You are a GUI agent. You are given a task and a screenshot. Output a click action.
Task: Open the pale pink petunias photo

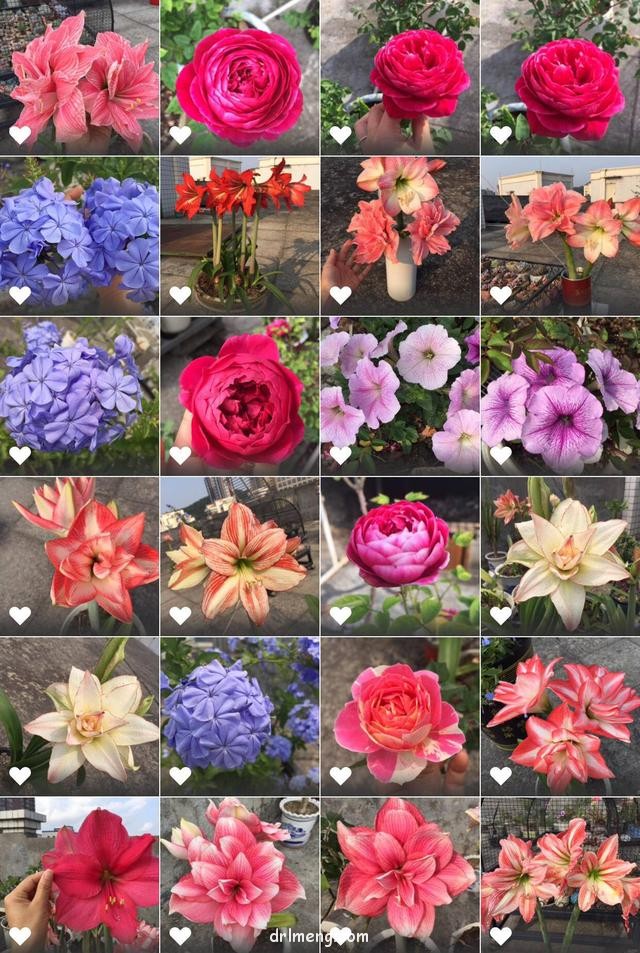point(399,395)
